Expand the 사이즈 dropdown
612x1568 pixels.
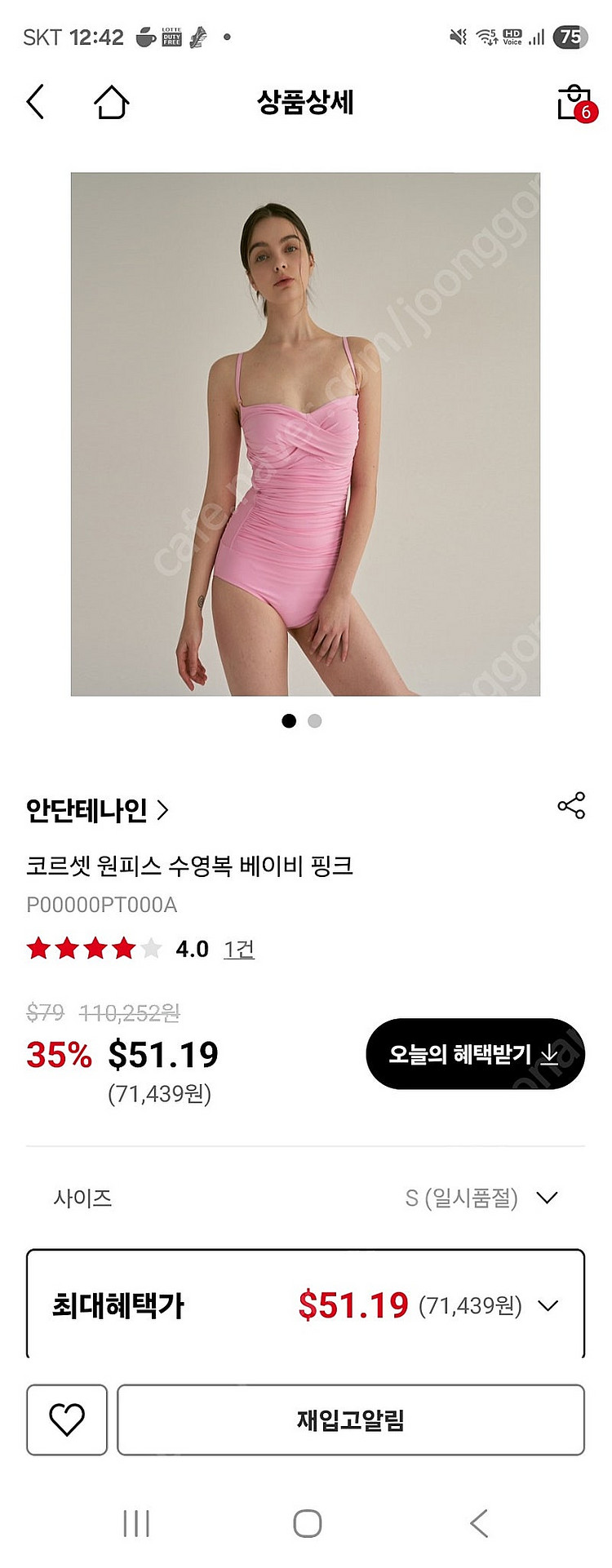click(x=305, y=1198)
